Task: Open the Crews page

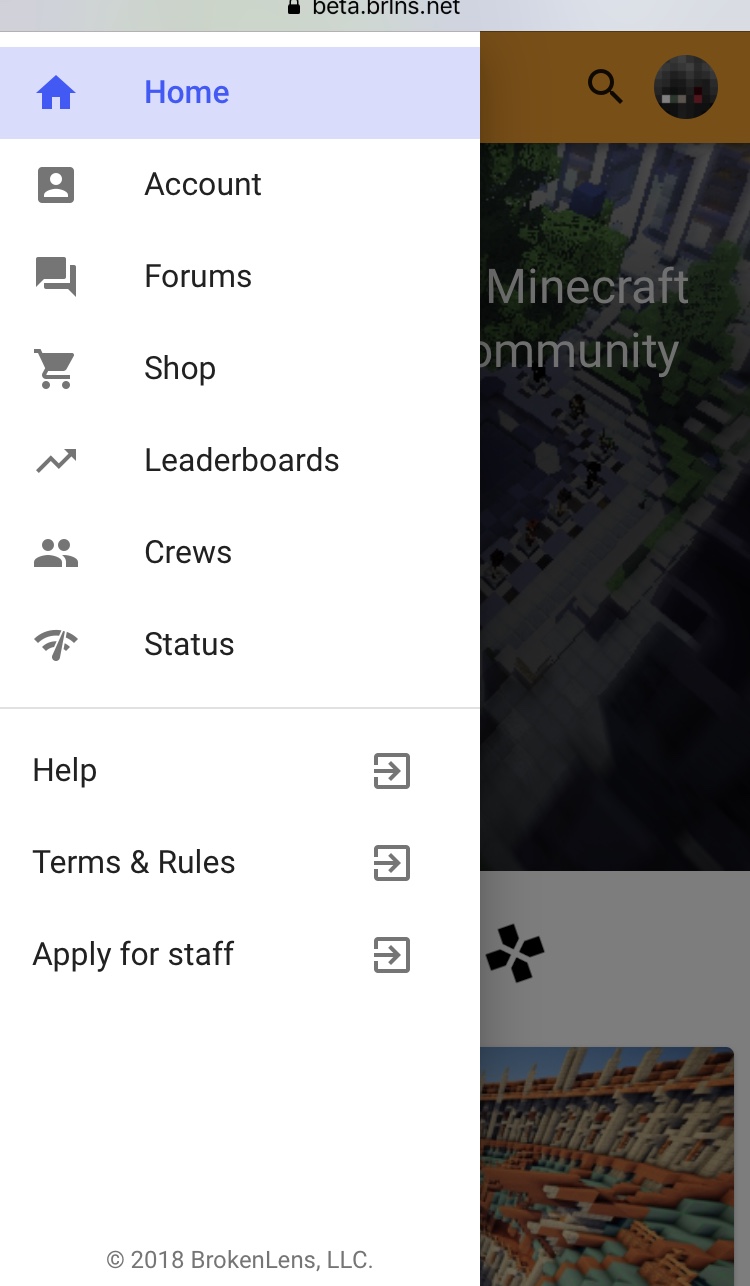Action: click(240, 553)
